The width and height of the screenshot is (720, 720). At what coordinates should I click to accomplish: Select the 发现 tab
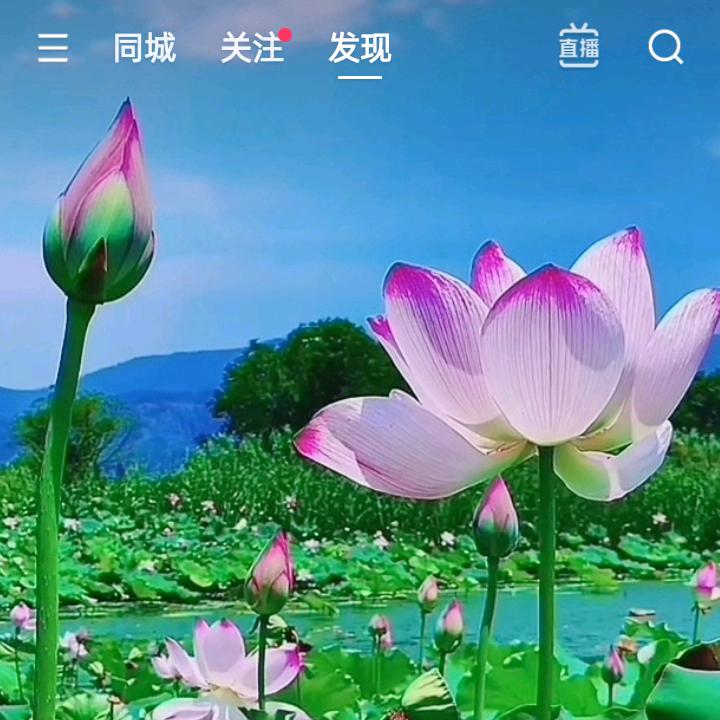360,47
